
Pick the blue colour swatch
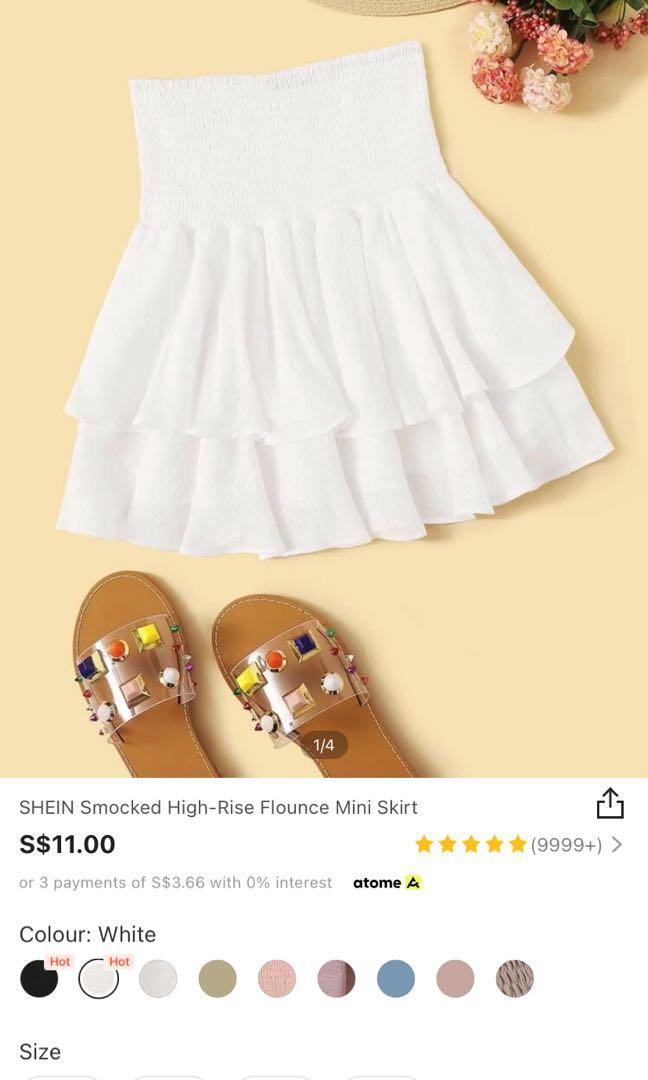(x=396, y=978)
